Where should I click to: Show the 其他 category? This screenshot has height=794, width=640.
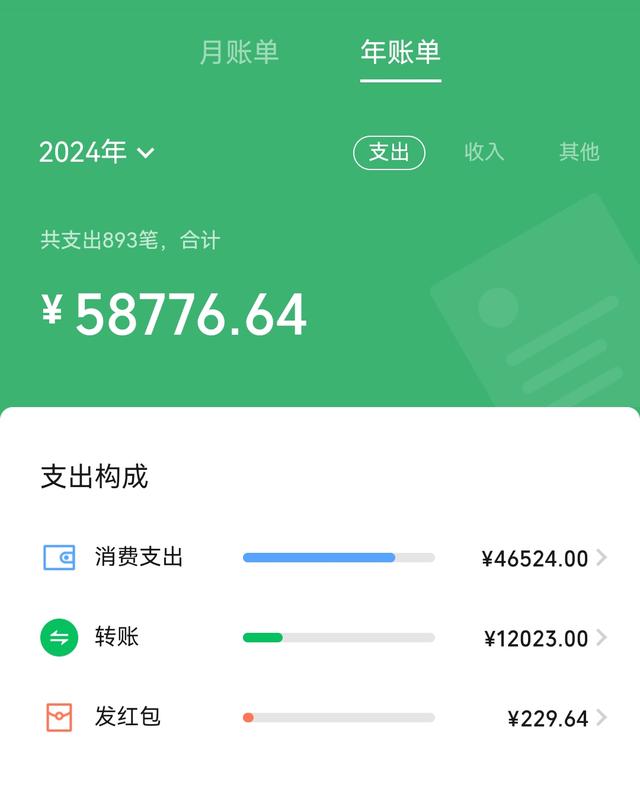click(x=578, y=152)
